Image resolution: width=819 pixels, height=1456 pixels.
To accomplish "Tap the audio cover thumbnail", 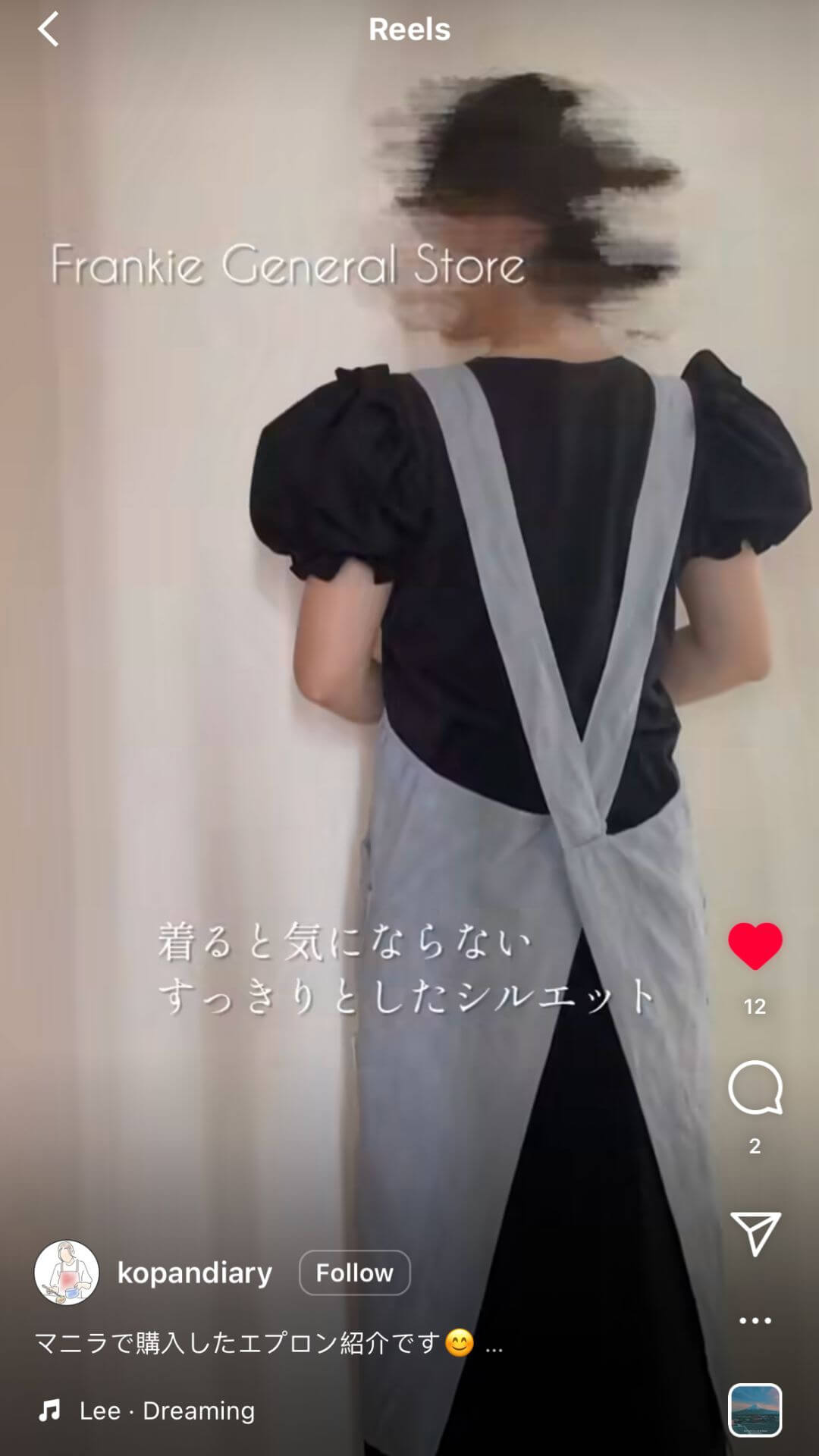I will click(x=755, y=1410).
